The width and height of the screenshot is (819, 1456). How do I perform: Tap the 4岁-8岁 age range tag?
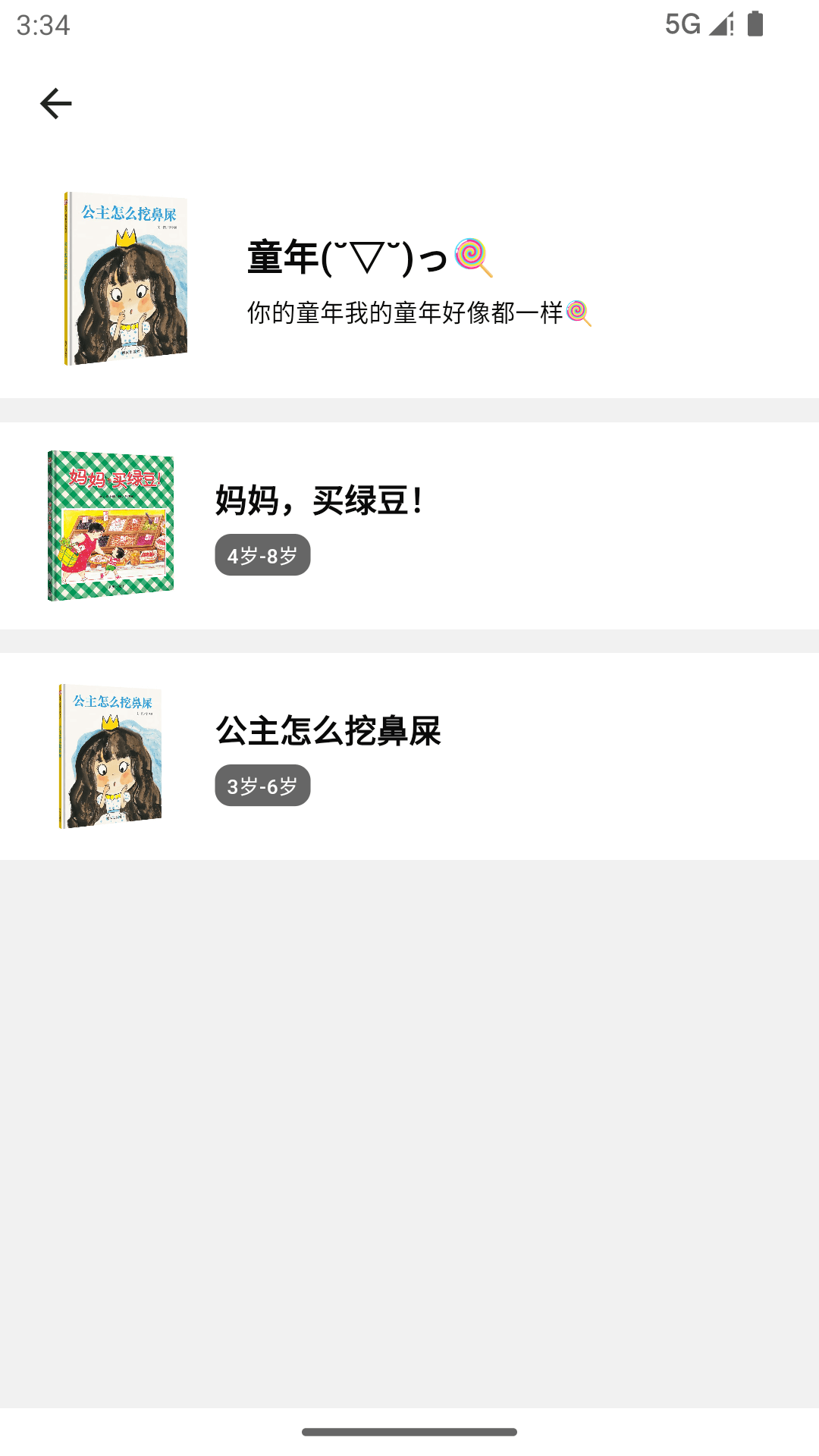click(264, 556)
